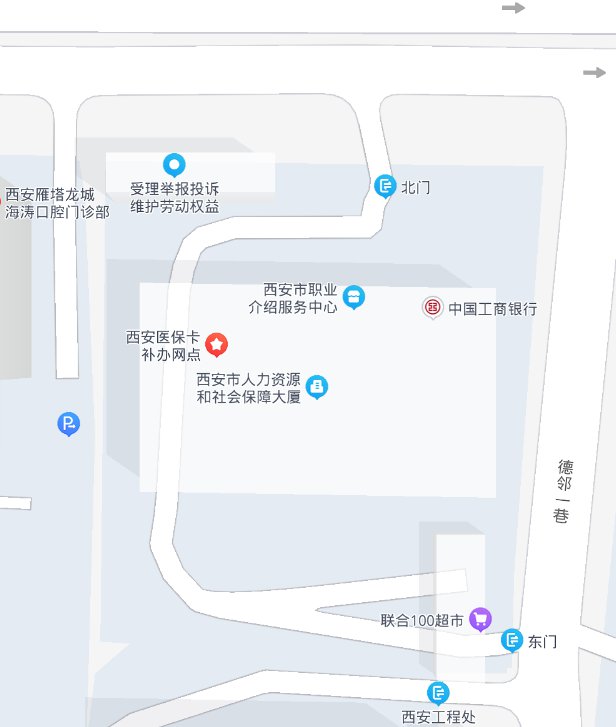Select the 西安市人力资源和社会保障大厦 marker

tap(317, 386)
